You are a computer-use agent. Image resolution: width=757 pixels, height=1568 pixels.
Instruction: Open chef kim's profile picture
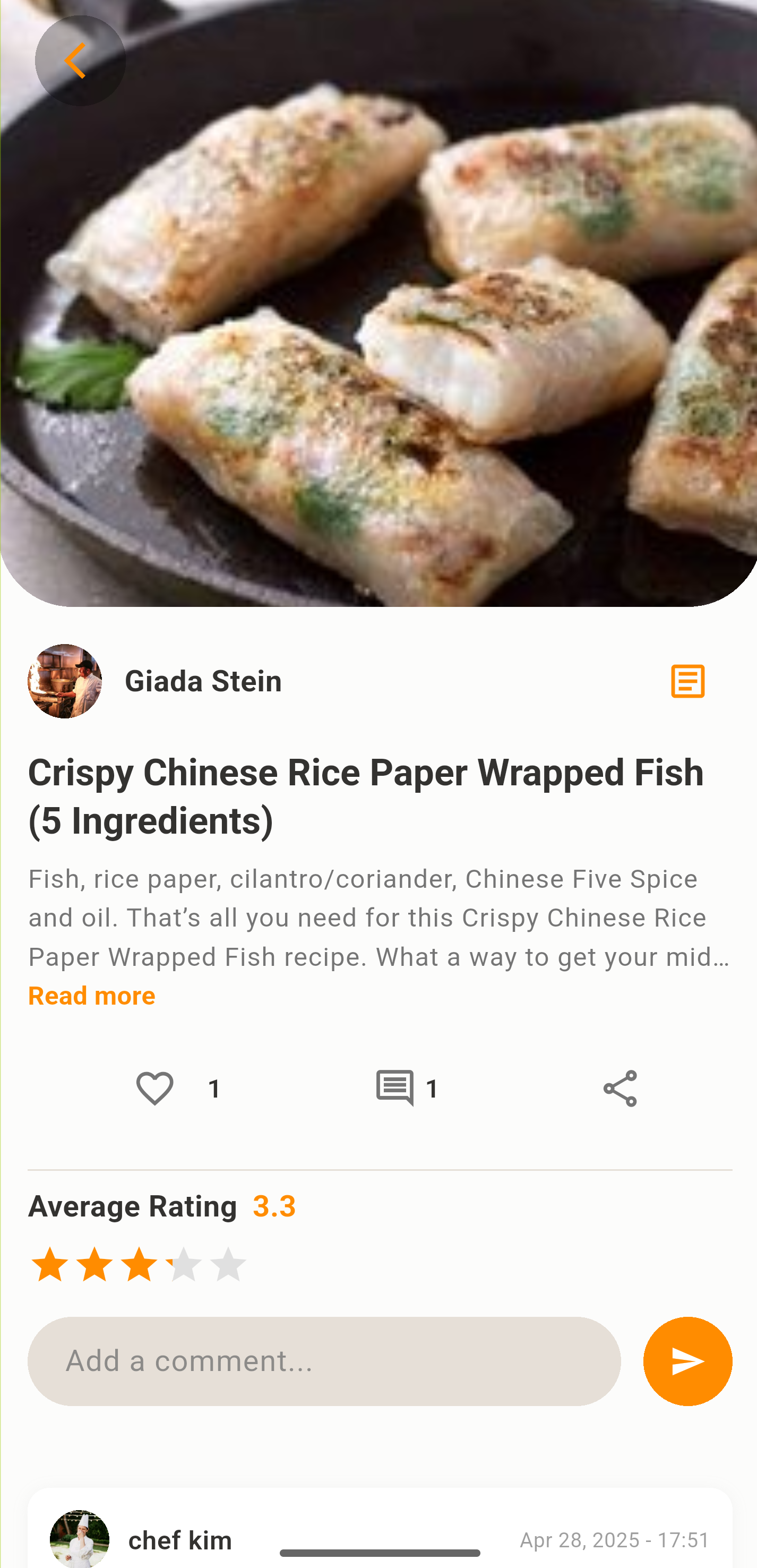coord(79,1538)
